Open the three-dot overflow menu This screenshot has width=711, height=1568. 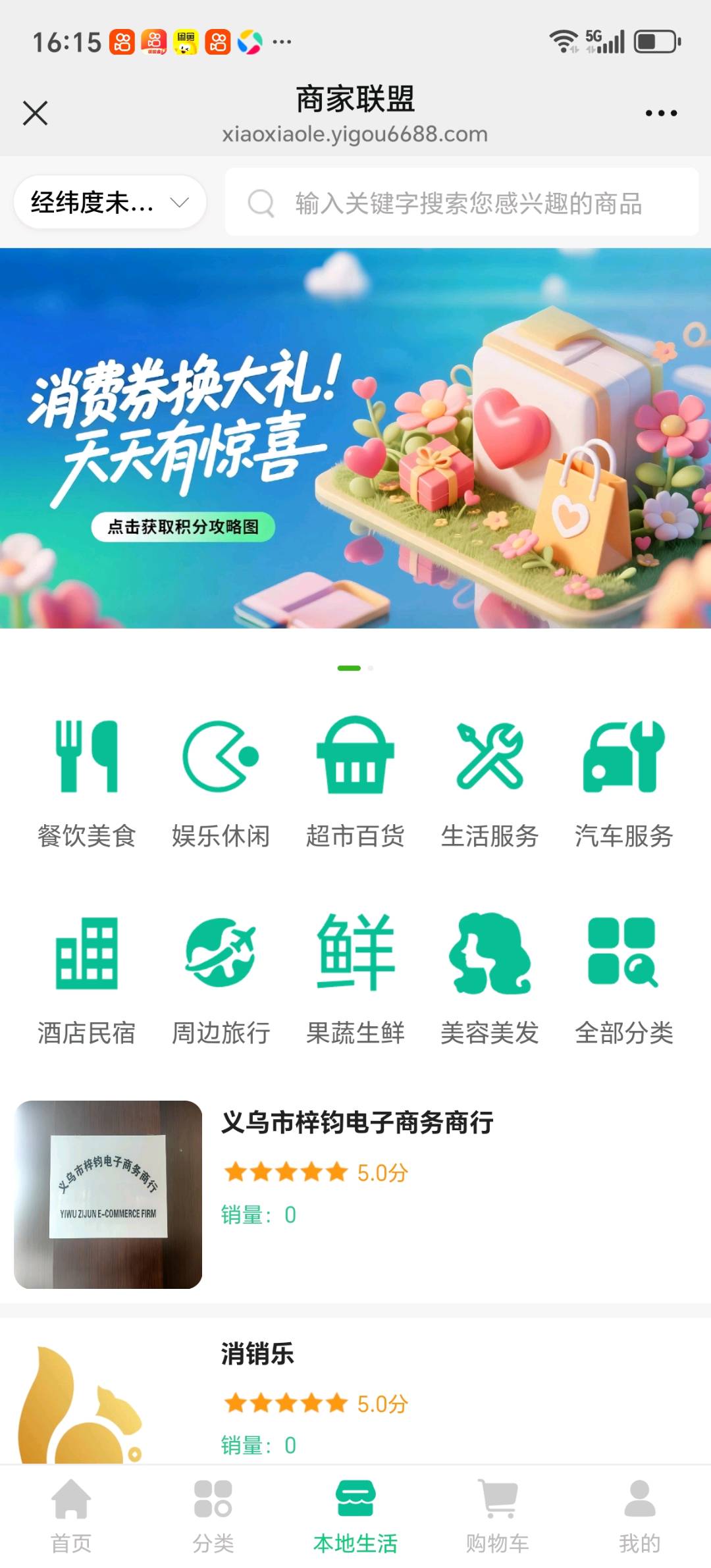(x=661, y=113)
